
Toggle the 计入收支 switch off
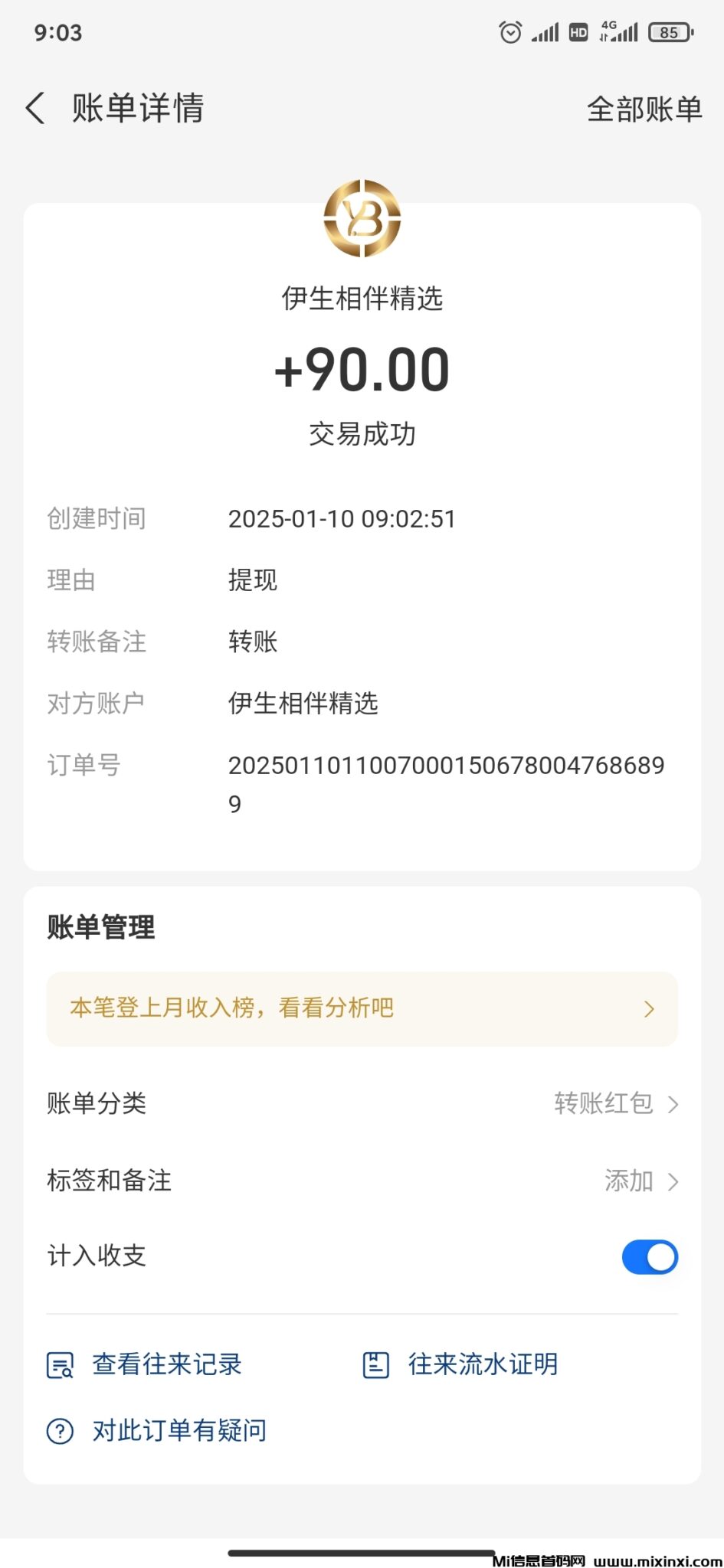click(650, 1256)
